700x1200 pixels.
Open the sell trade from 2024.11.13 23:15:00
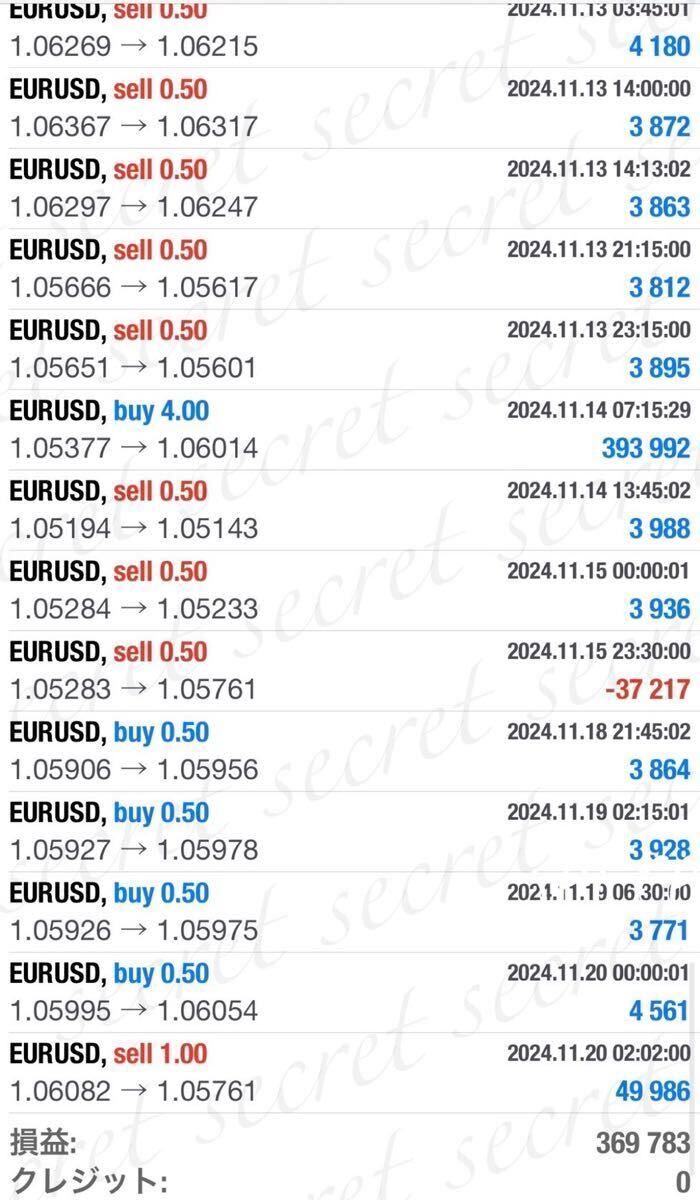point(350,350)
